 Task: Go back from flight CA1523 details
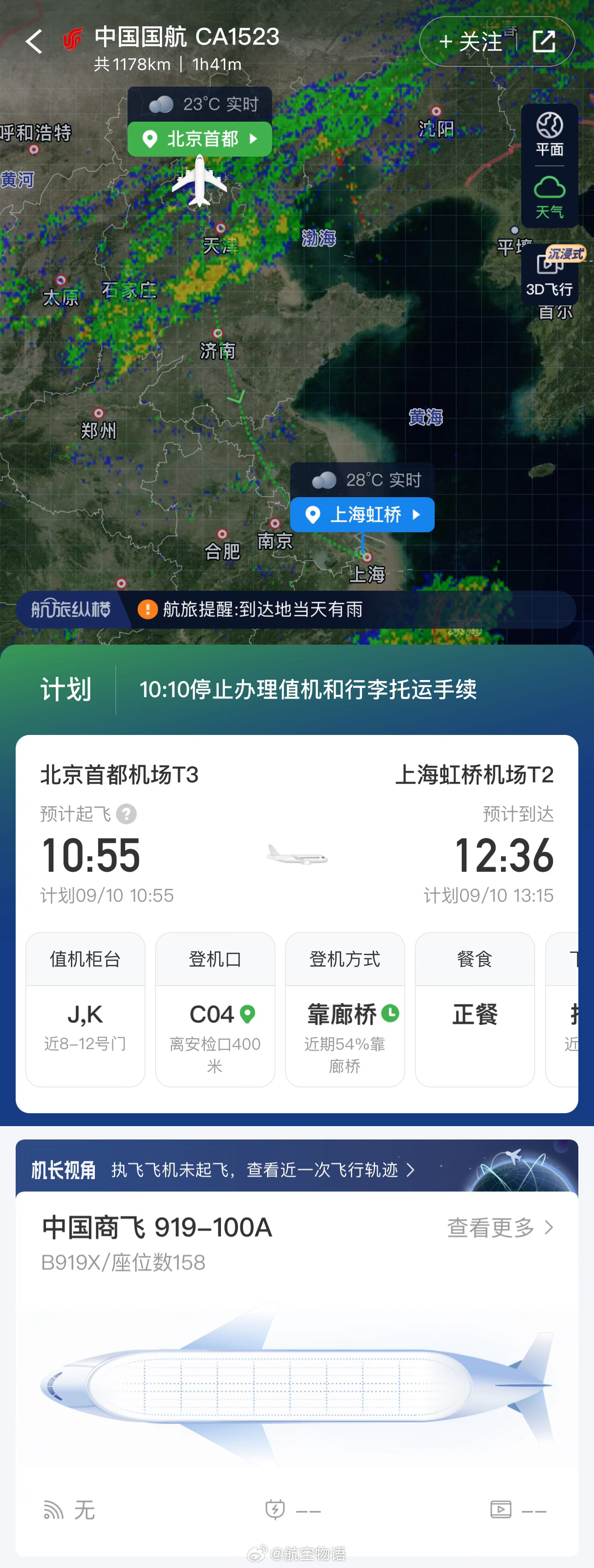[34, 42]
